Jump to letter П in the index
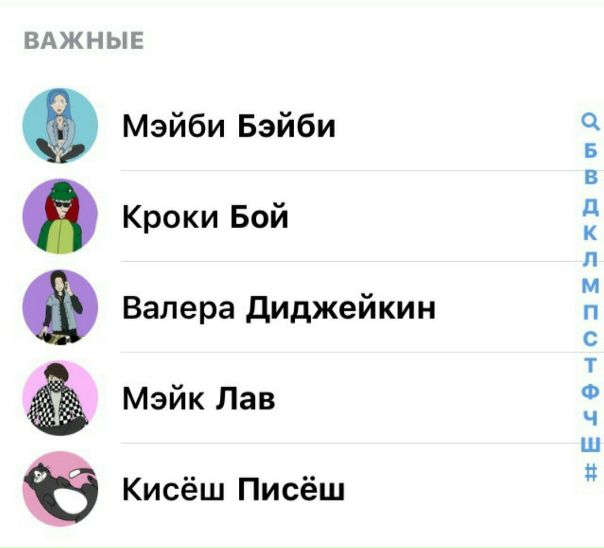Screen dimensions: 604x548 pos(590,311)
